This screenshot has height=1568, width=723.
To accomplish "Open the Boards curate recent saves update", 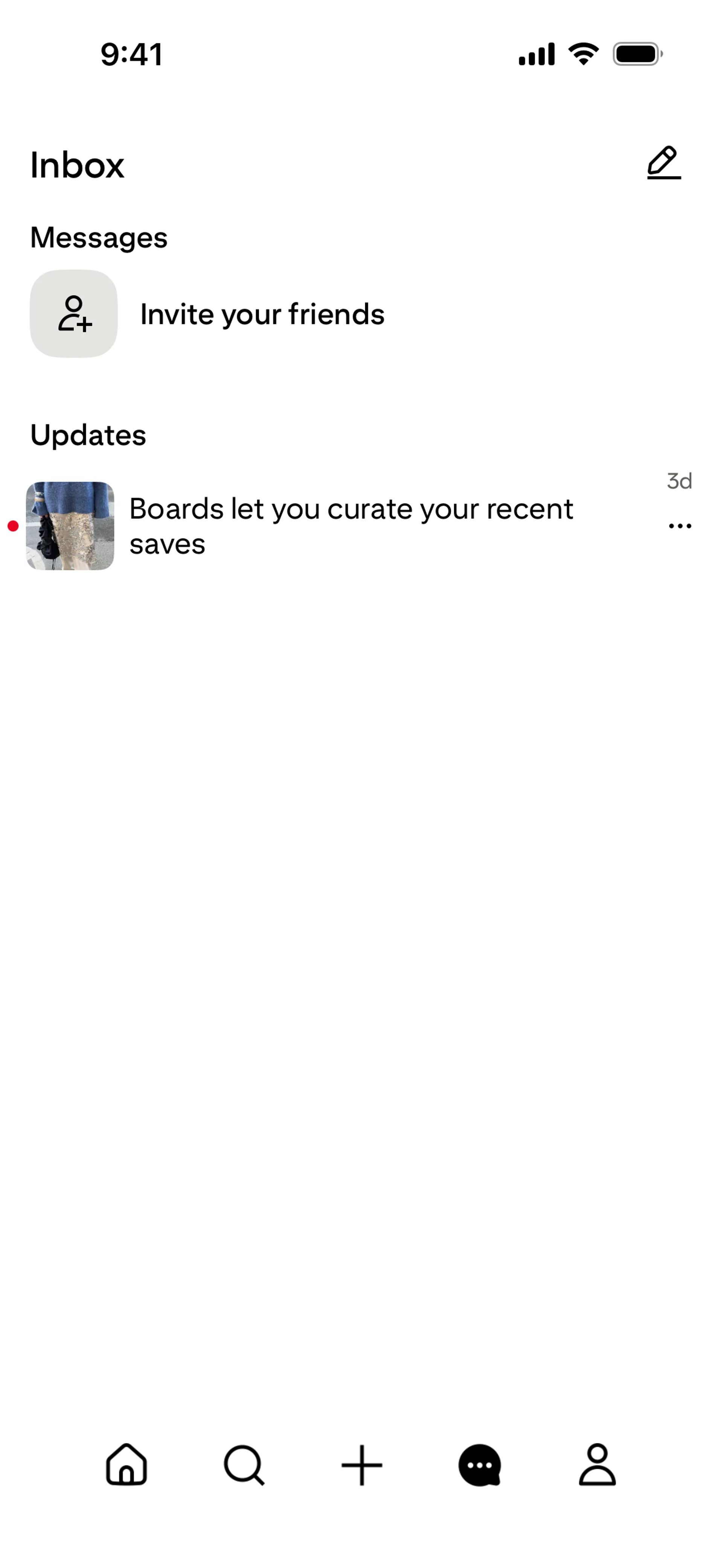I will click(351, 526).
